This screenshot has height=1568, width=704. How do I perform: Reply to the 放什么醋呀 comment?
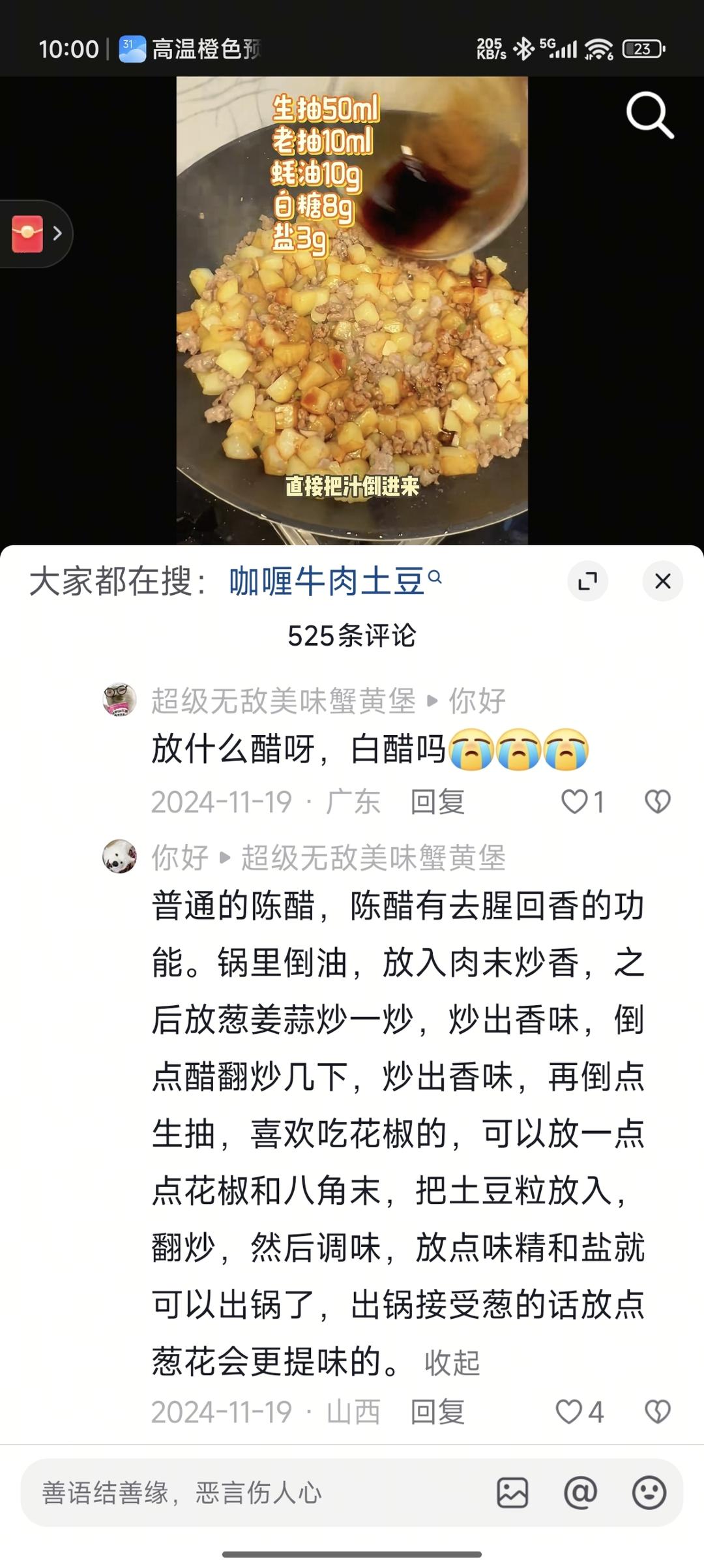tap(437, 802)
